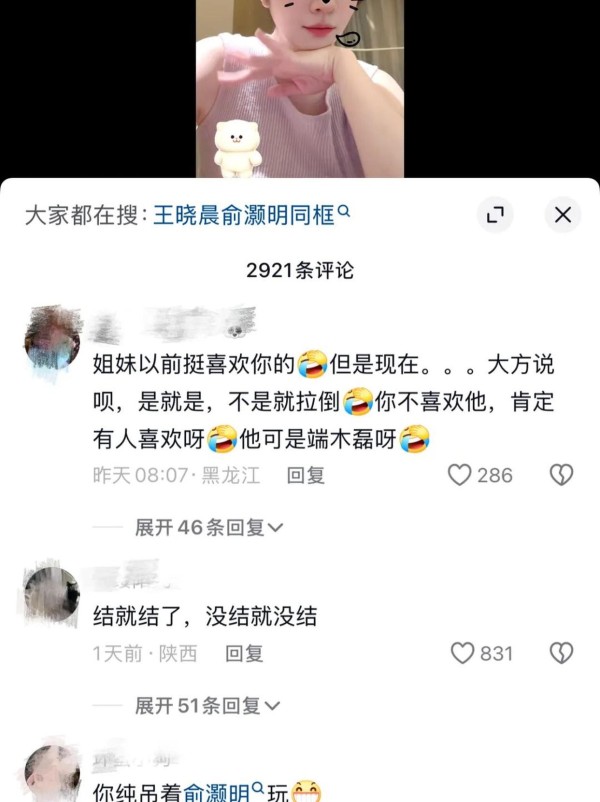View the 陕西 commenter's profile avatar
This screenshot has width=600, height=802.
51,597
